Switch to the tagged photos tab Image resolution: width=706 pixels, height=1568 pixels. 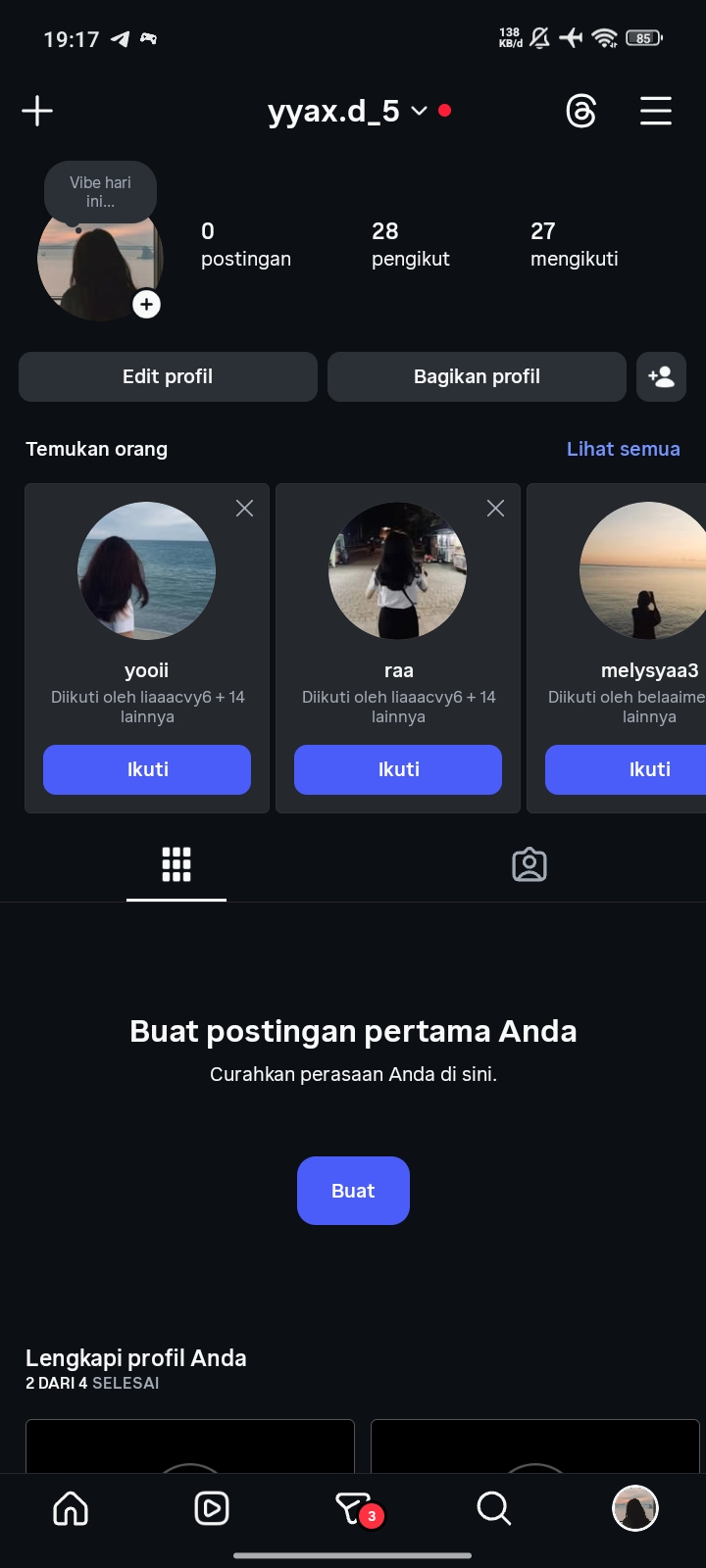point(529,864)
